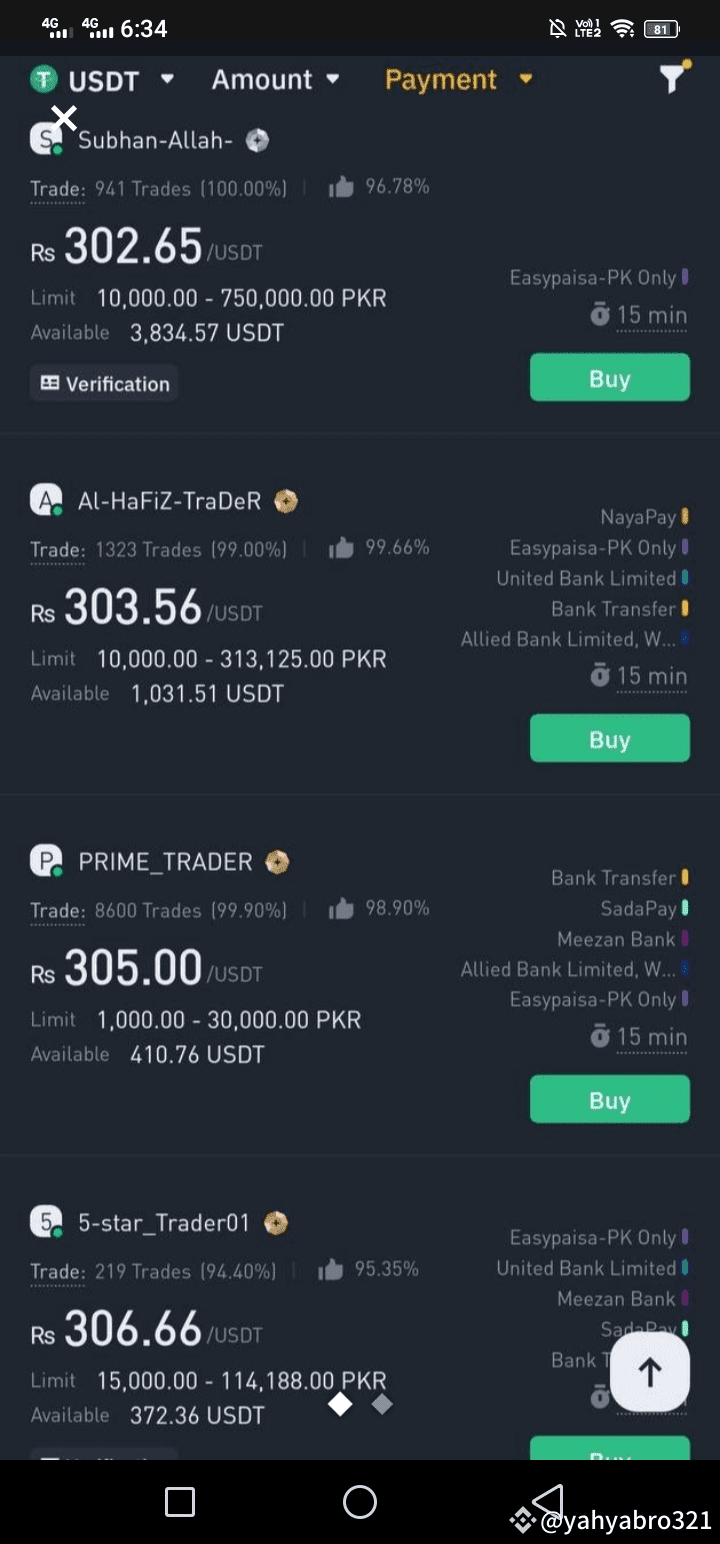View Al-HaFiZ-TraDeR merchant profile

pos(169,501)
